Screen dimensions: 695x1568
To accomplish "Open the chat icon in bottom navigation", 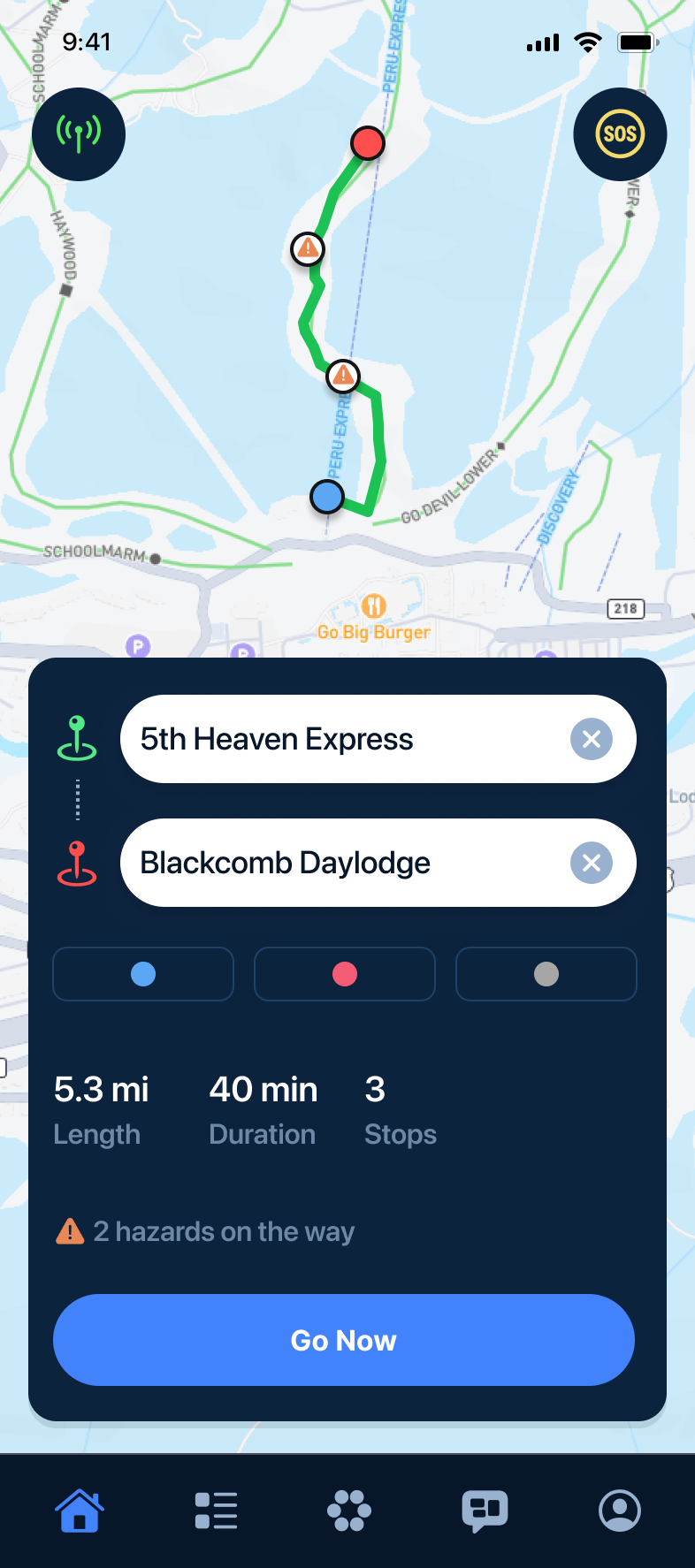I will (x=484, y=1511).
